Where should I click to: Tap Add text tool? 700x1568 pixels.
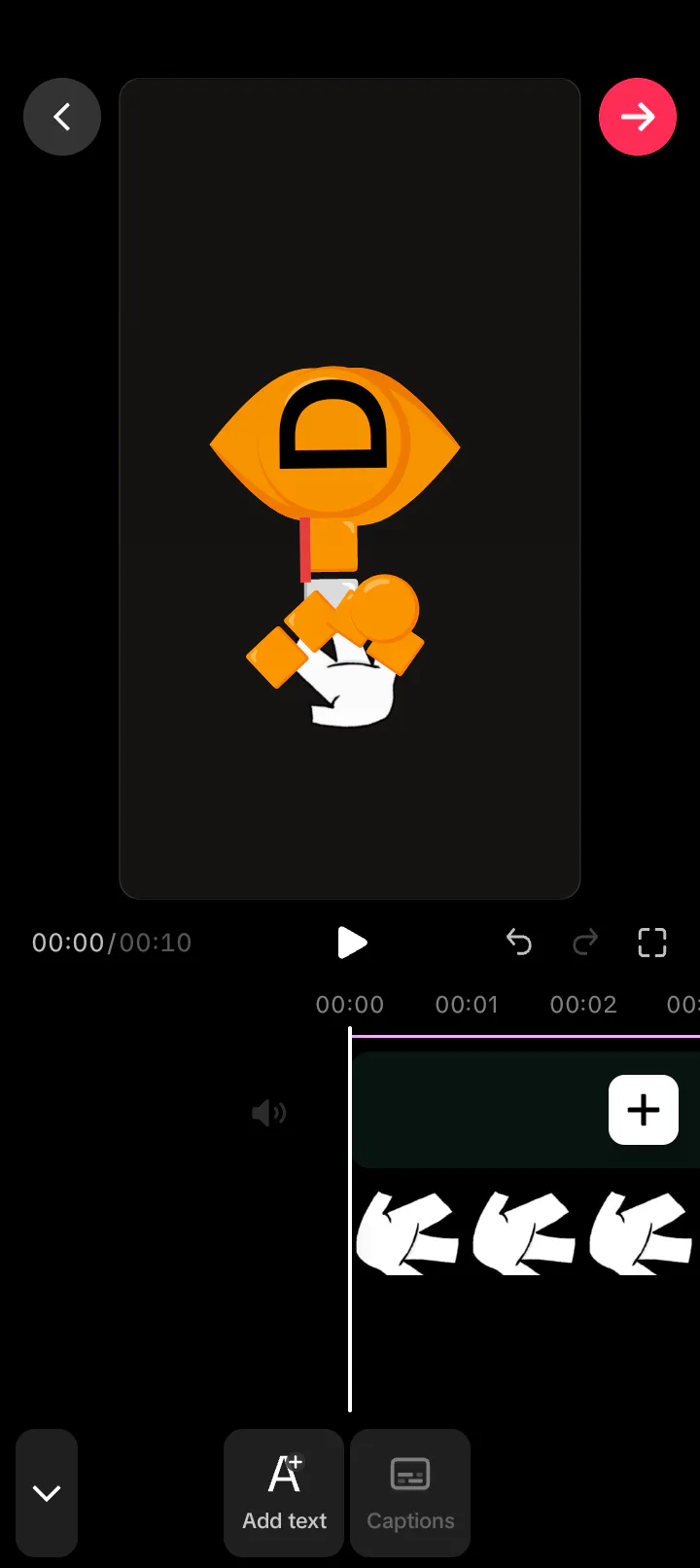[284, 1493]
